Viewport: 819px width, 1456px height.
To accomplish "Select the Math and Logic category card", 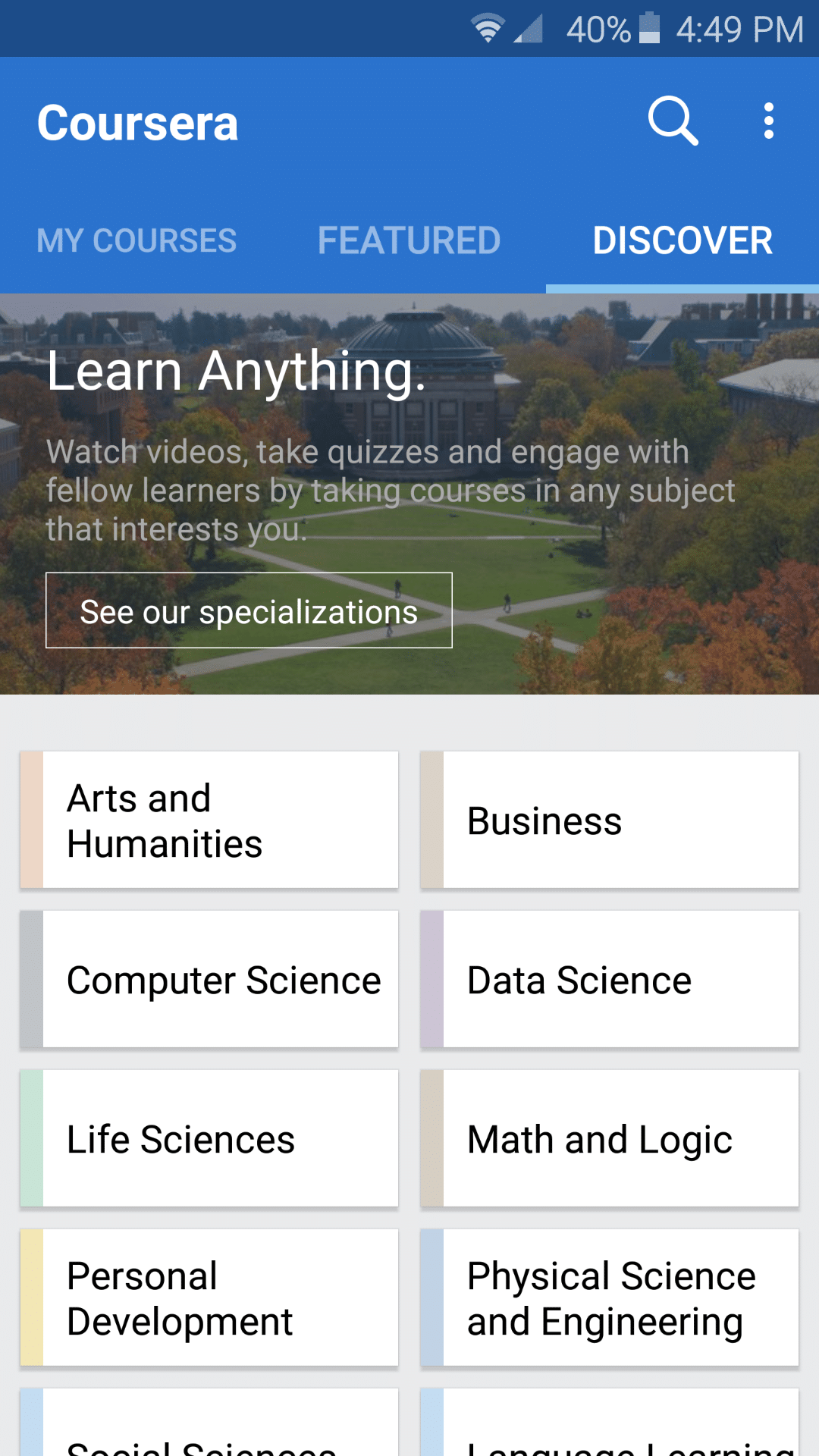I will tap(611, 1138).
